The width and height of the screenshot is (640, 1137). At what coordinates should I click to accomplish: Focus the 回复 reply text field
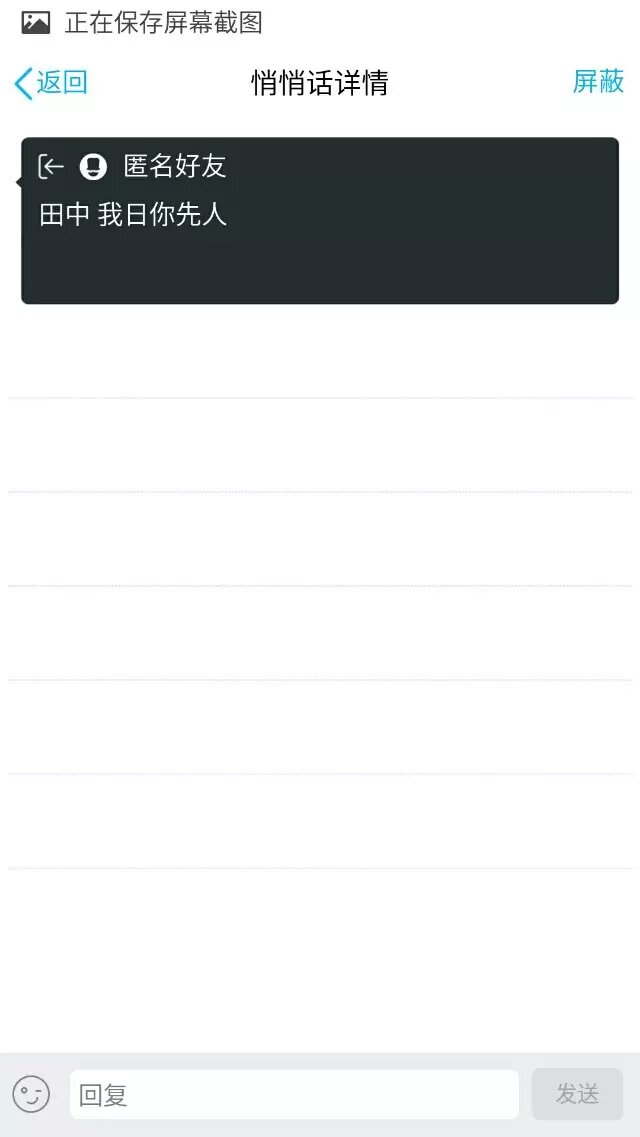tap(294, 1094)
